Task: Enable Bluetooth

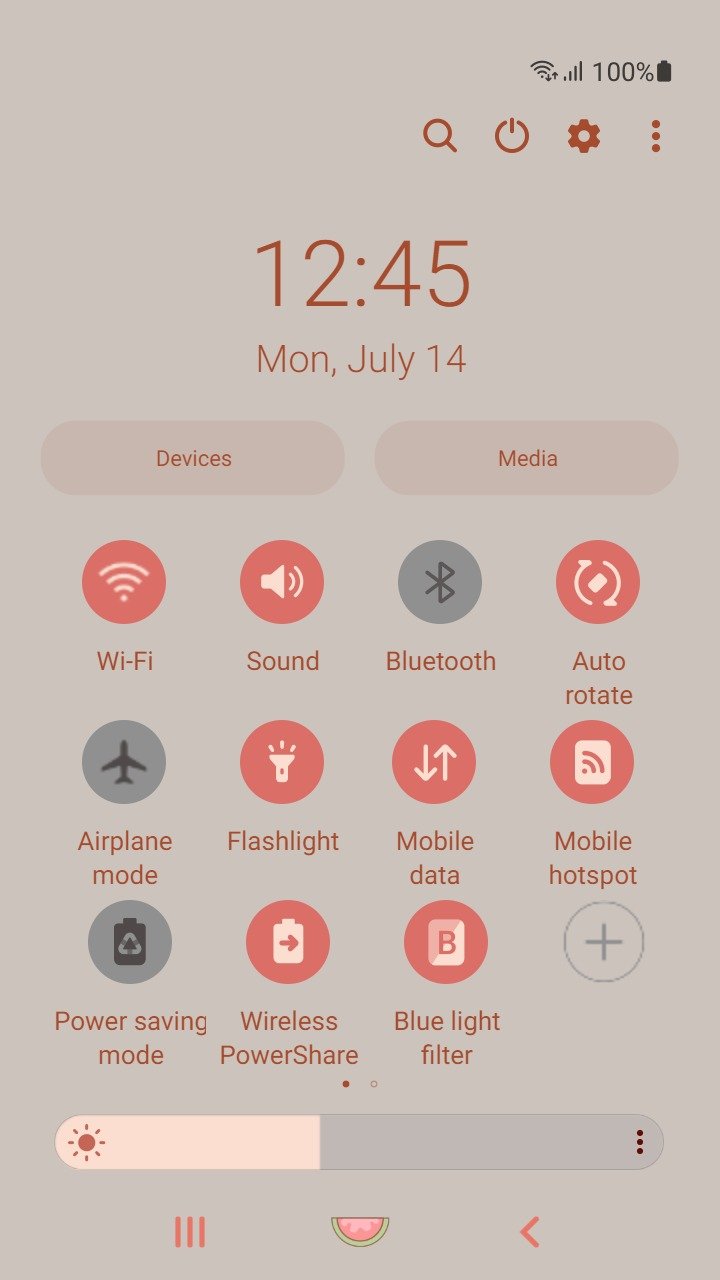Action: 440,582
